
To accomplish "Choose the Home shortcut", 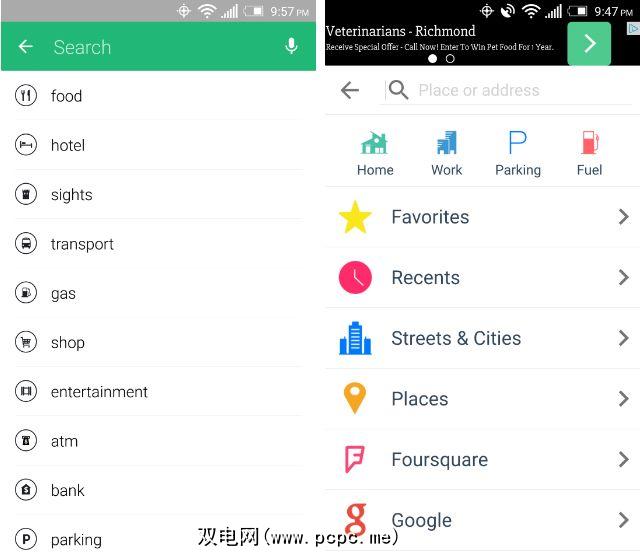I will 375,153.
